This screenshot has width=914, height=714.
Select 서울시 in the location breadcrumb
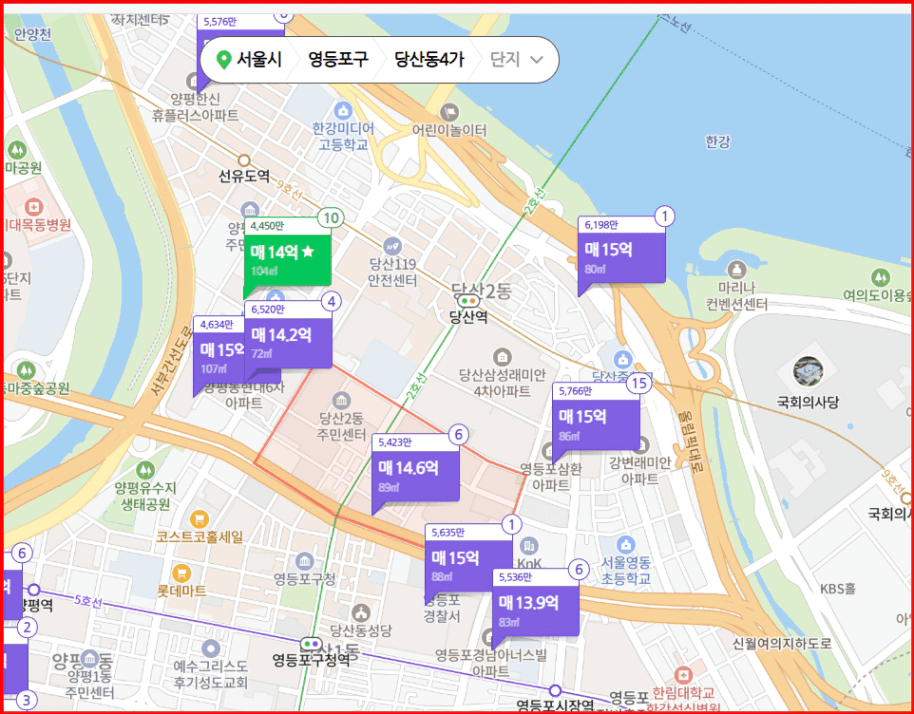pyautogui.click(x=249, y=59)
